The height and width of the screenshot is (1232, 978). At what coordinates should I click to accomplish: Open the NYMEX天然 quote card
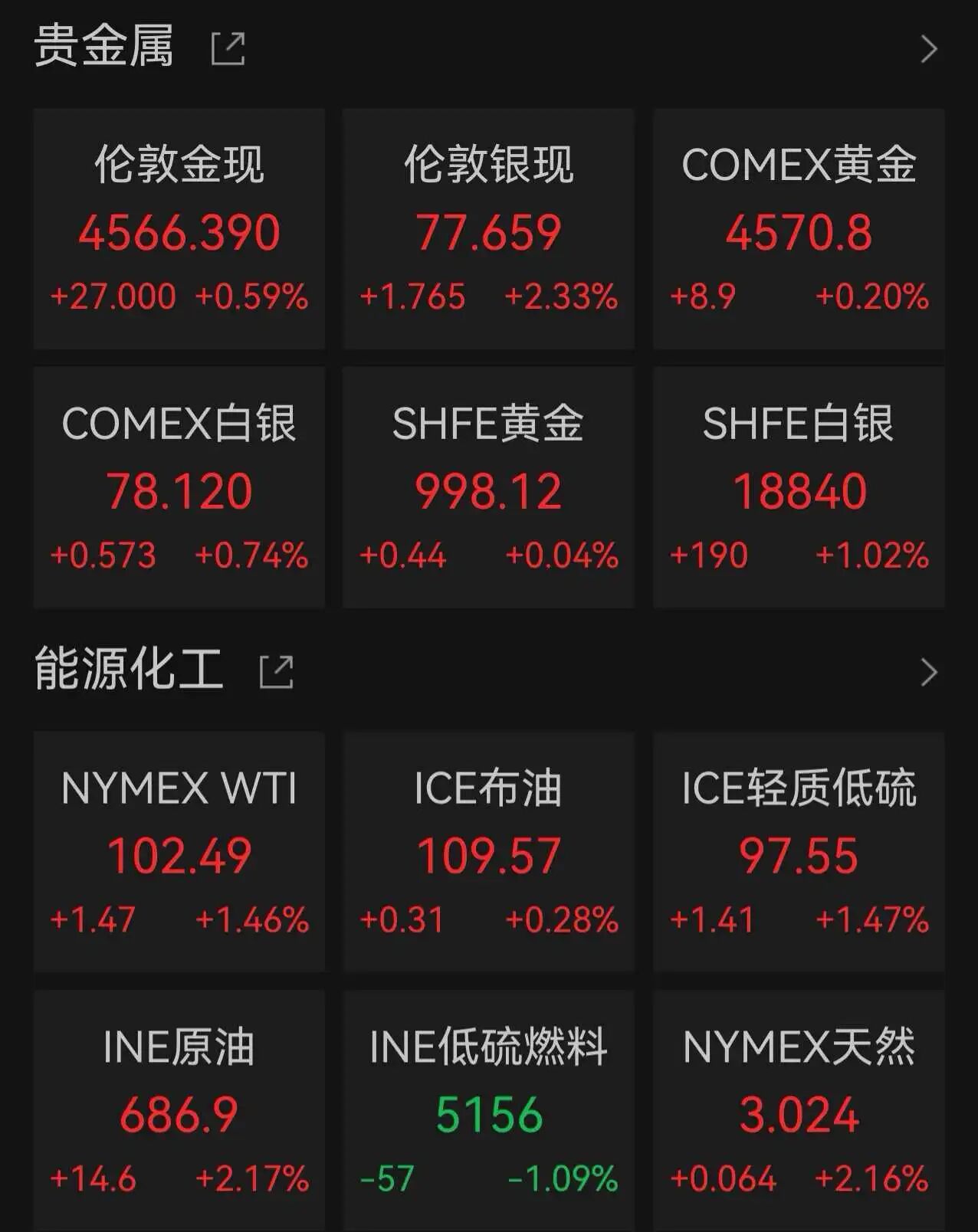(799, 1111)
